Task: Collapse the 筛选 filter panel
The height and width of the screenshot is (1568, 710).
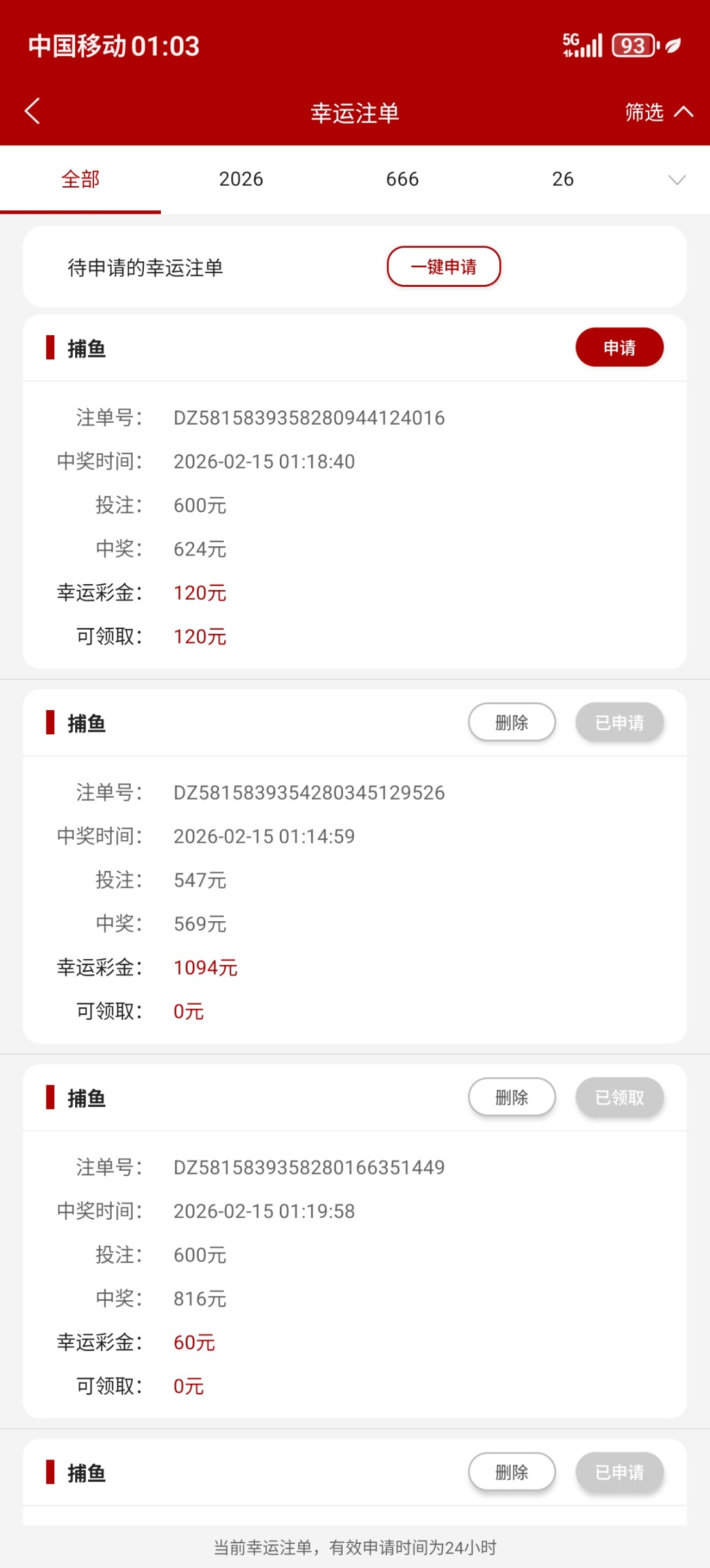Action: (658, 112)
